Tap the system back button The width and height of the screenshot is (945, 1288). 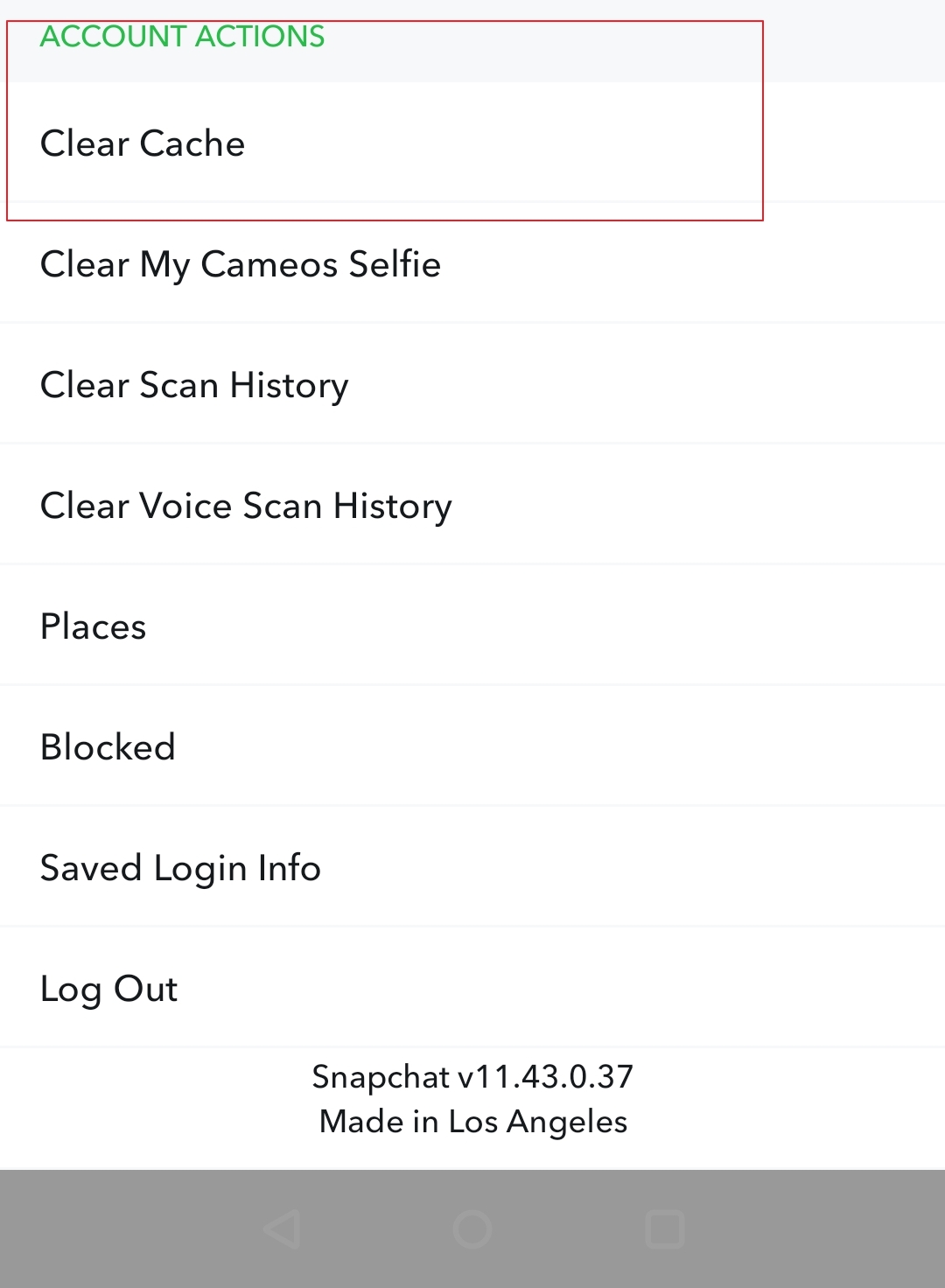click(x=283, y=1228)
